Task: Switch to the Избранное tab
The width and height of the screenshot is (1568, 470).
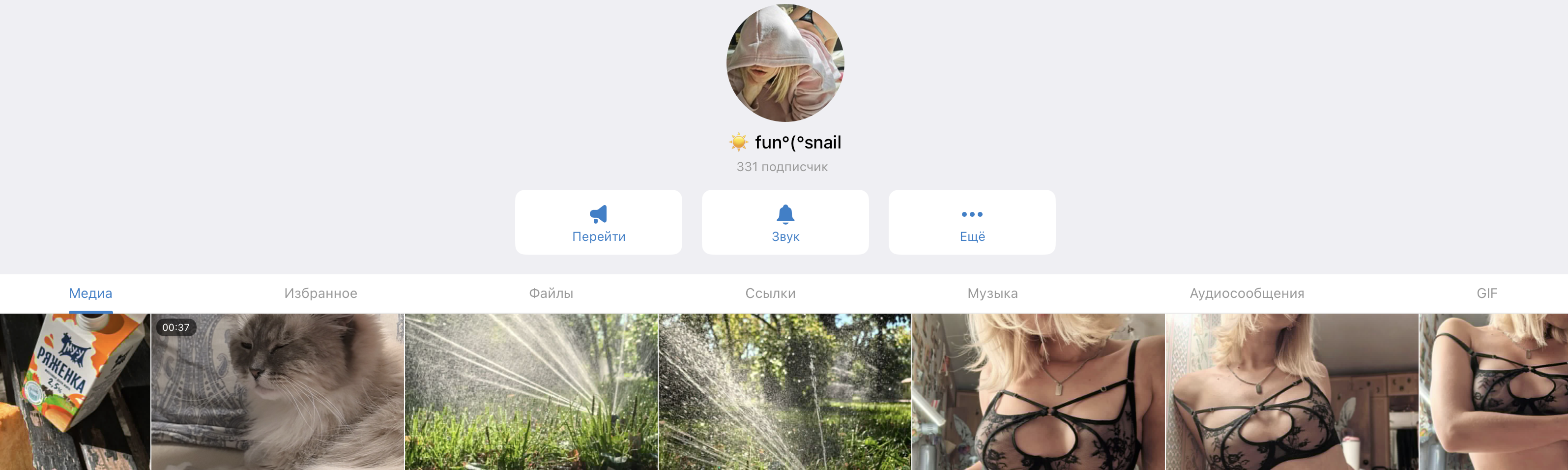Action: point(321,294)
